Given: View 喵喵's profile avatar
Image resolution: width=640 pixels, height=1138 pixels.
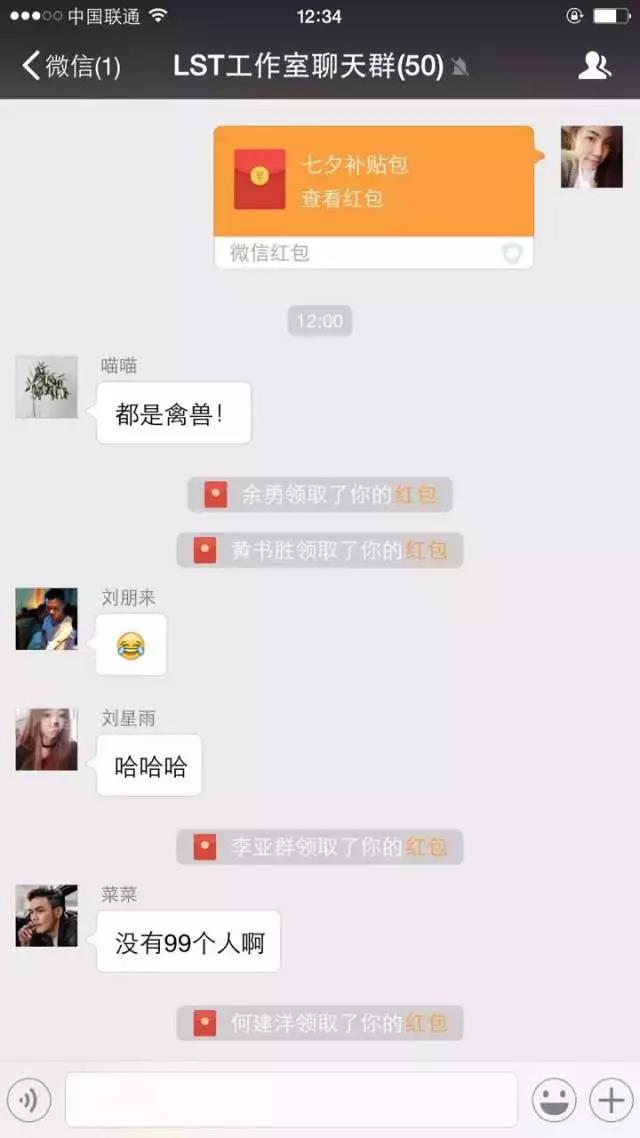Looking at the screenshot, I should (x=46, y=387).
